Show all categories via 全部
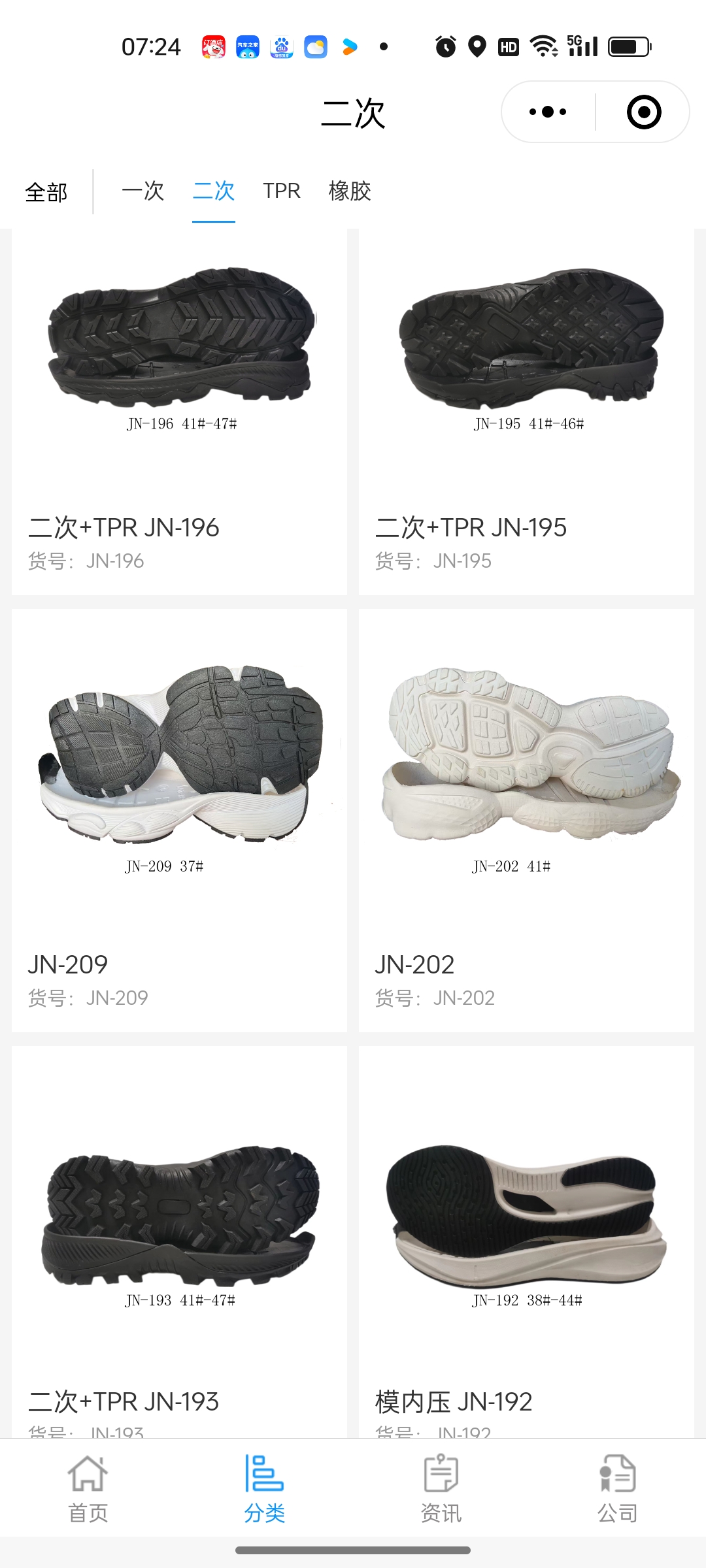Viewport: 706px width, 1568px height. (x=46, y=192)
